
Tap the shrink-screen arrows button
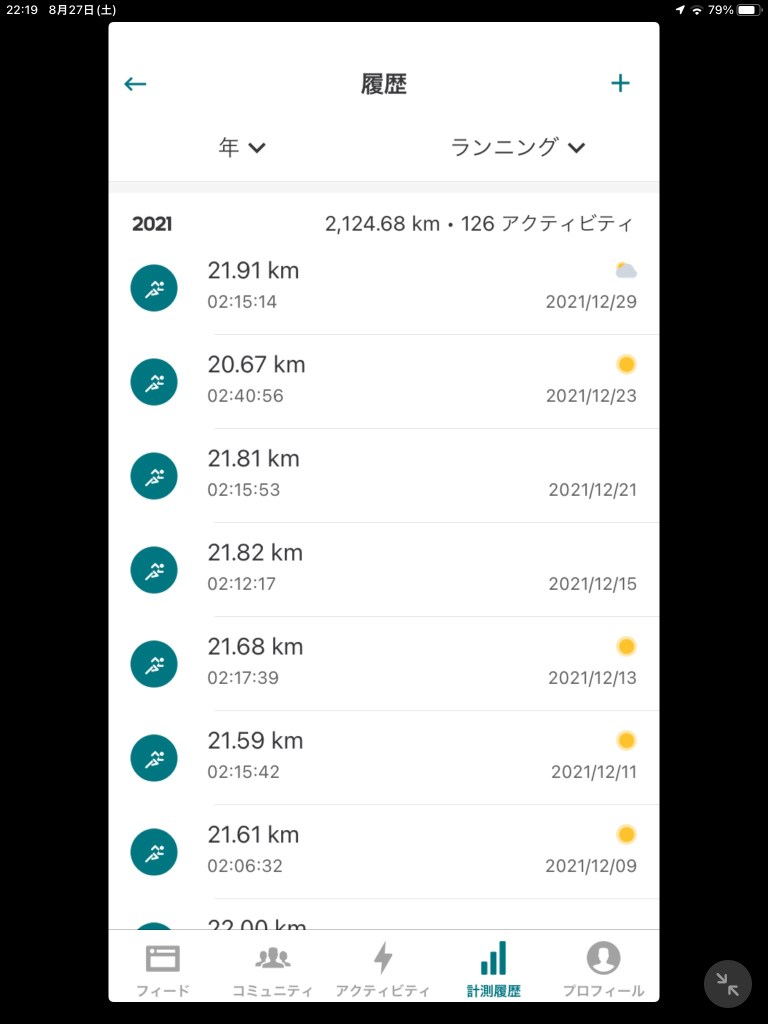pos(727,984)
